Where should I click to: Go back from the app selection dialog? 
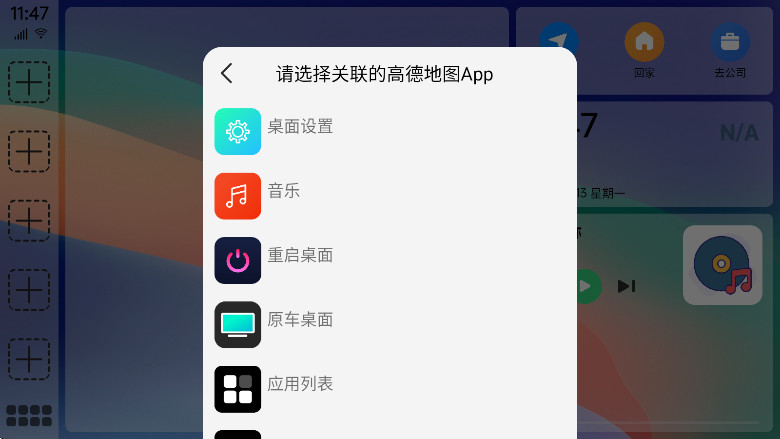pos(227,73)
